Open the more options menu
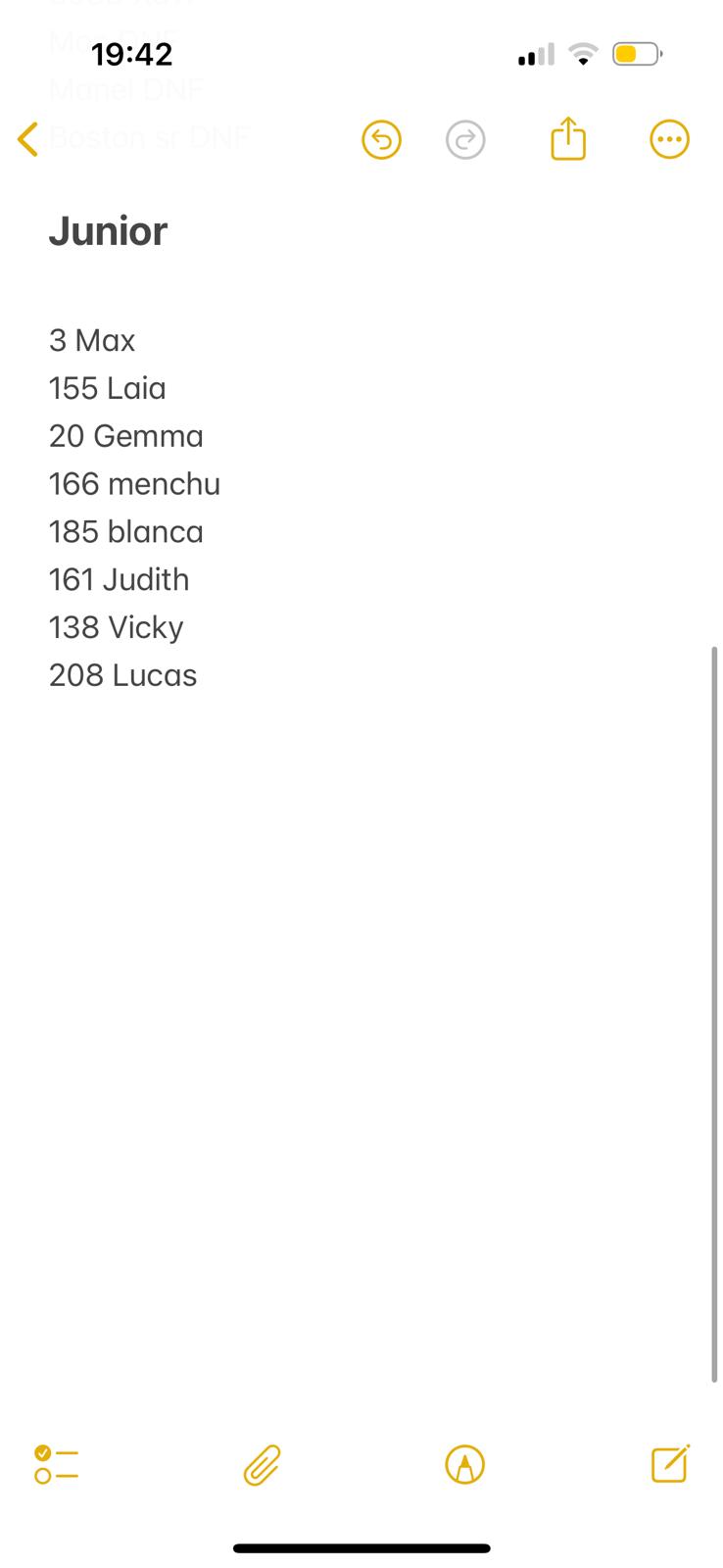The width and height of the screenshot is (723, 1568). [x=669, y=139]
